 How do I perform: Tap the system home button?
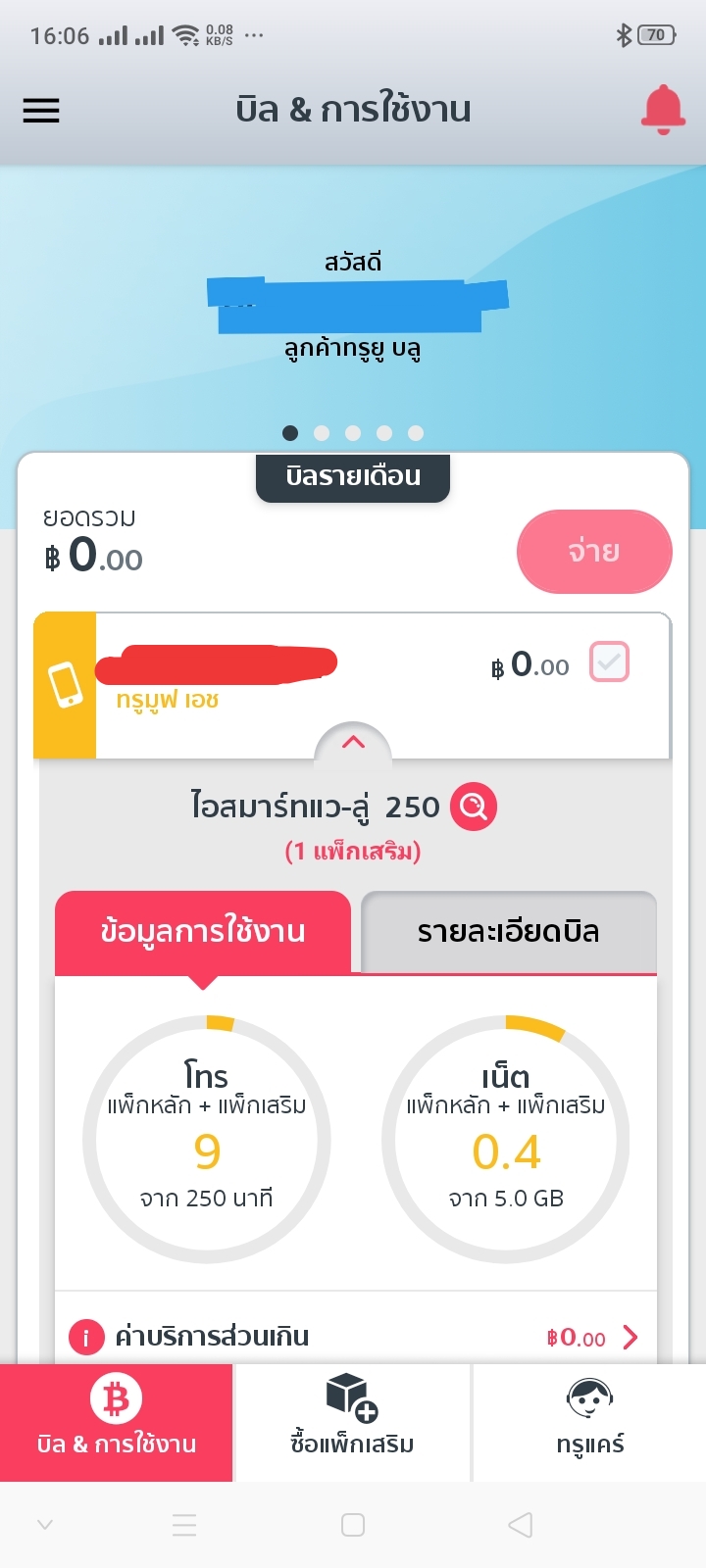[353, 1525]
